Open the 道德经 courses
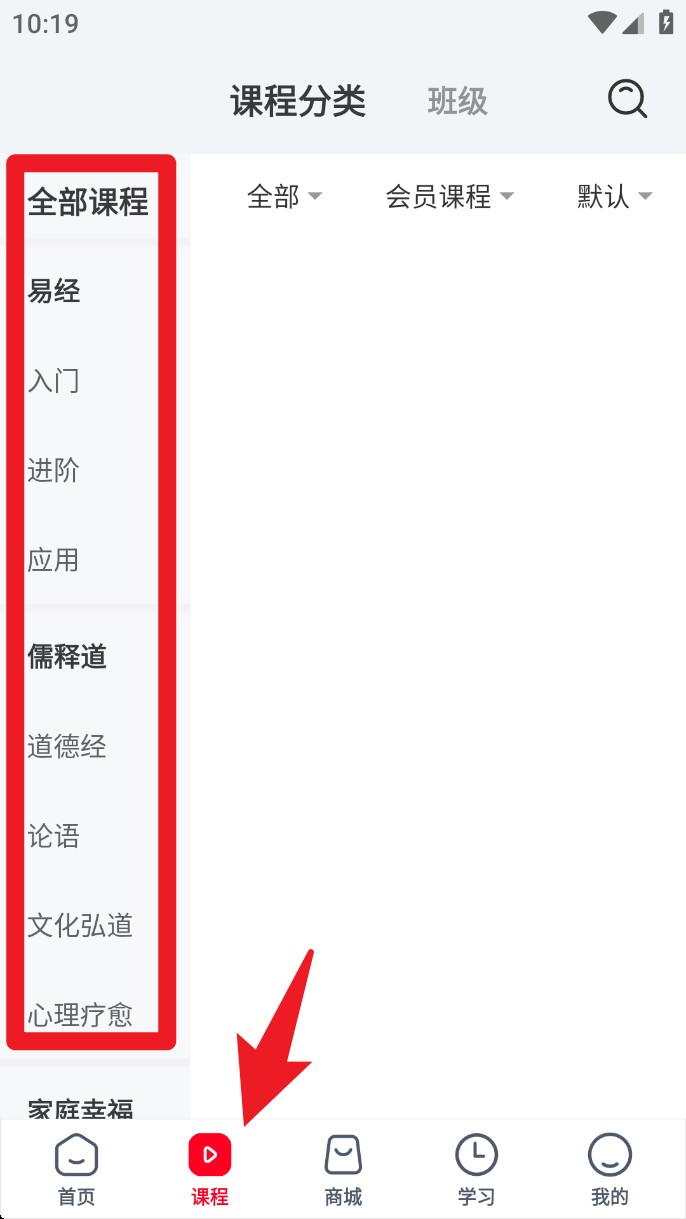Viewport: 686px width, 1219px height. [x=67, y=747]
